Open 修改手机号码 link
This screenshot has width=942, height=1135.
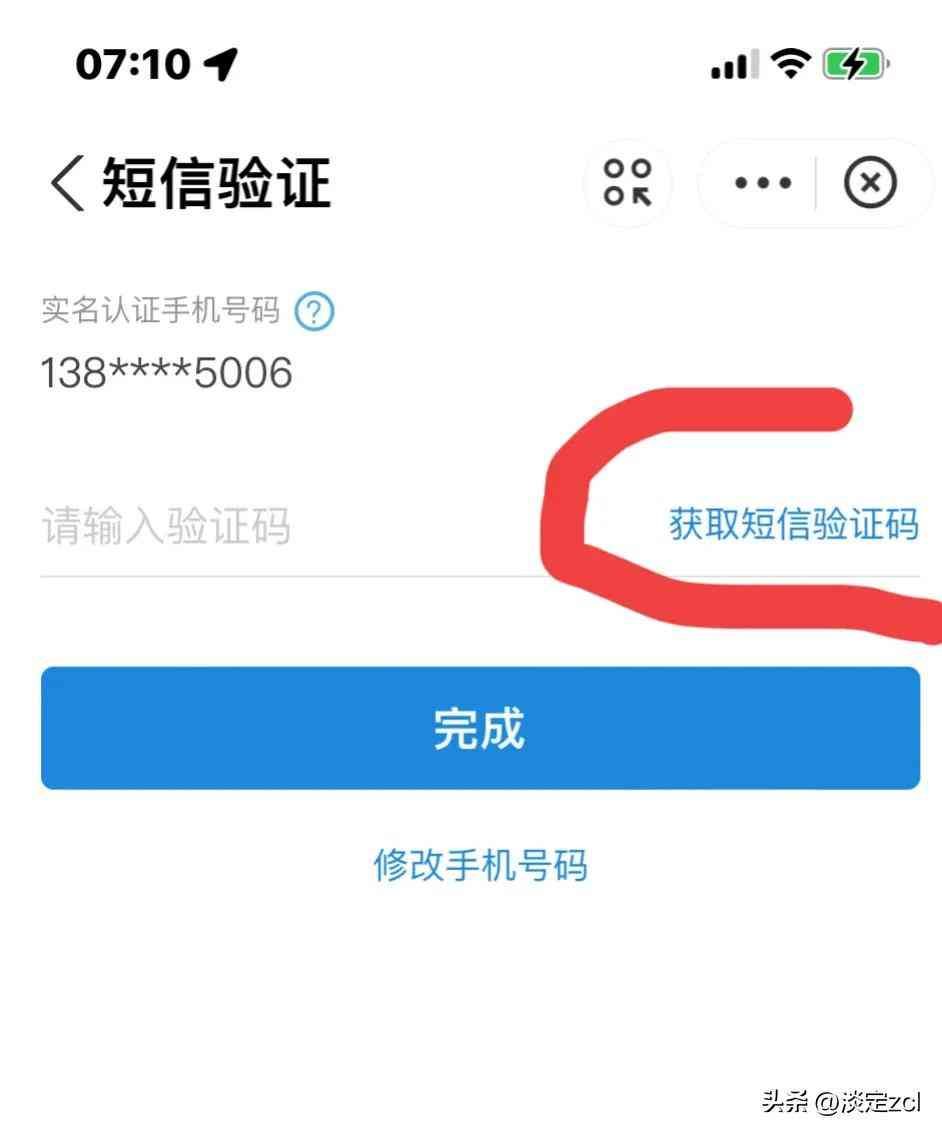tap(480, 865)
